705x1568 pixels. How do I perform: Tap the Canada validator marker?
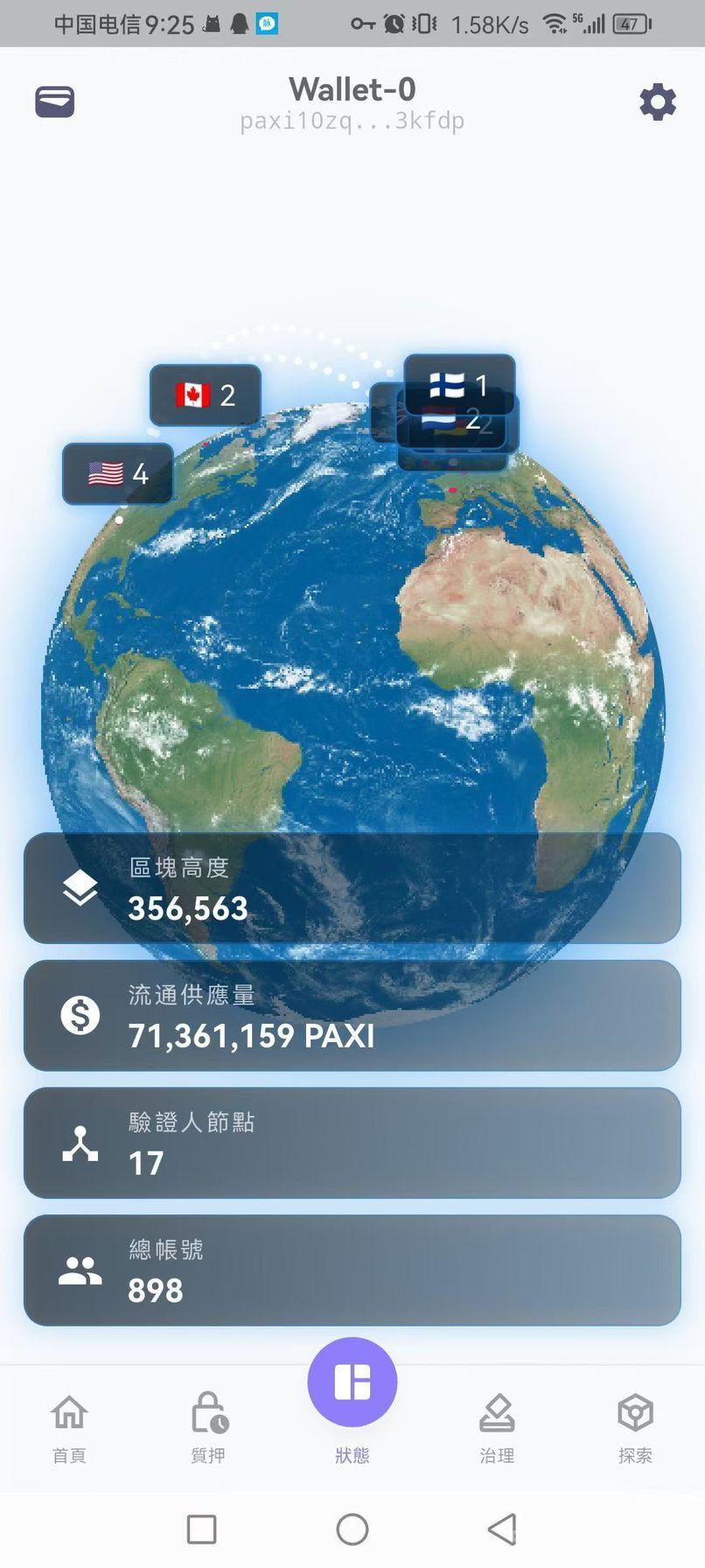click(x=205, y=395)
